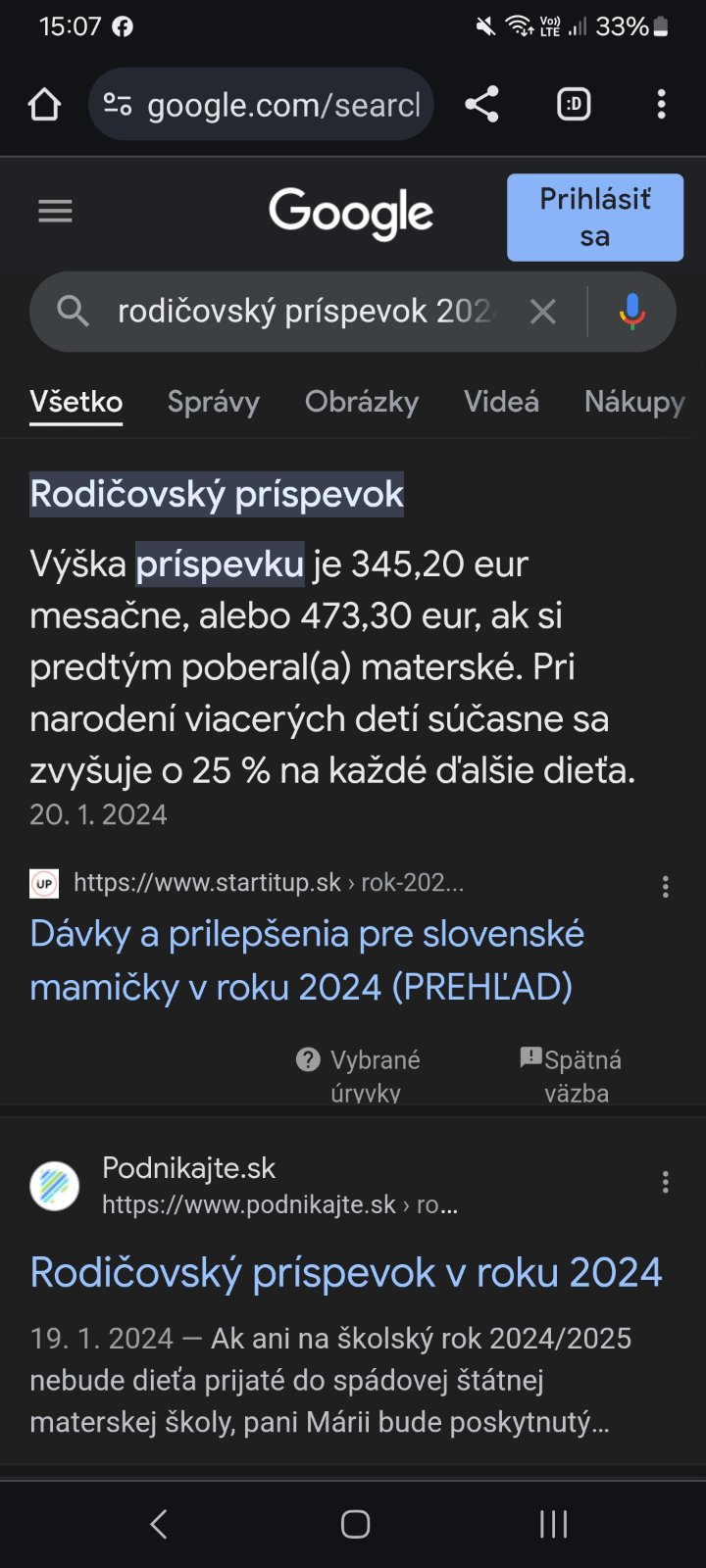Open the startitup.sk article about Dávky a prilepšenia
This screenshot has height=1568, width=706.
coord(306,959)
